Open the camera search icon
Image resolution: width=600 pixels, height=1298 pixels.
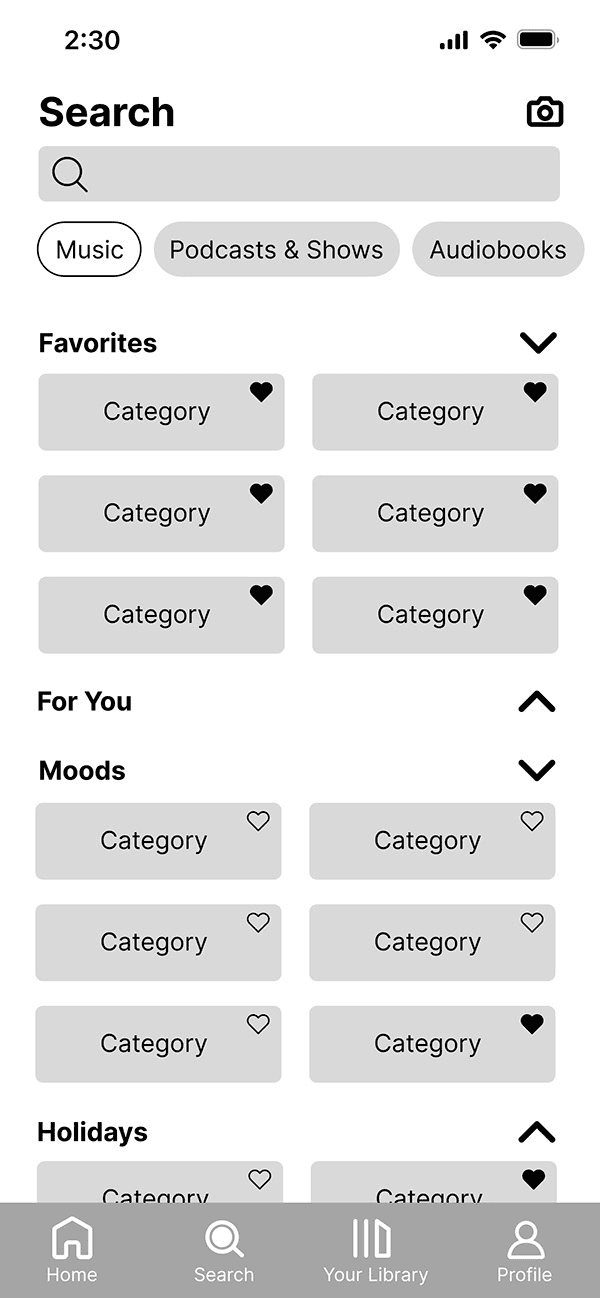(545, 112)
